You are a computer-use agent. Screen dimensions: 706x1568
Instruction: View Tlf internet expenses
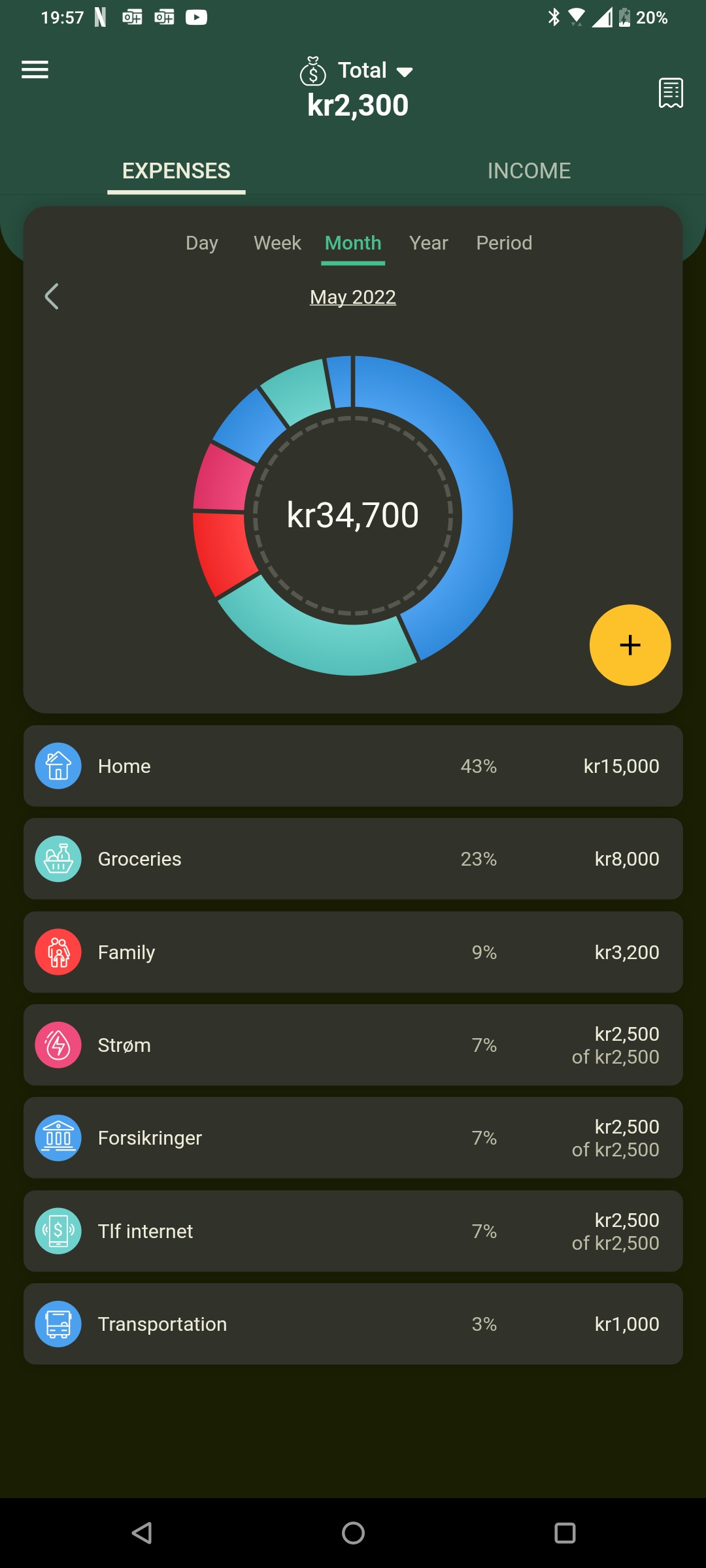coord(353,1231)
